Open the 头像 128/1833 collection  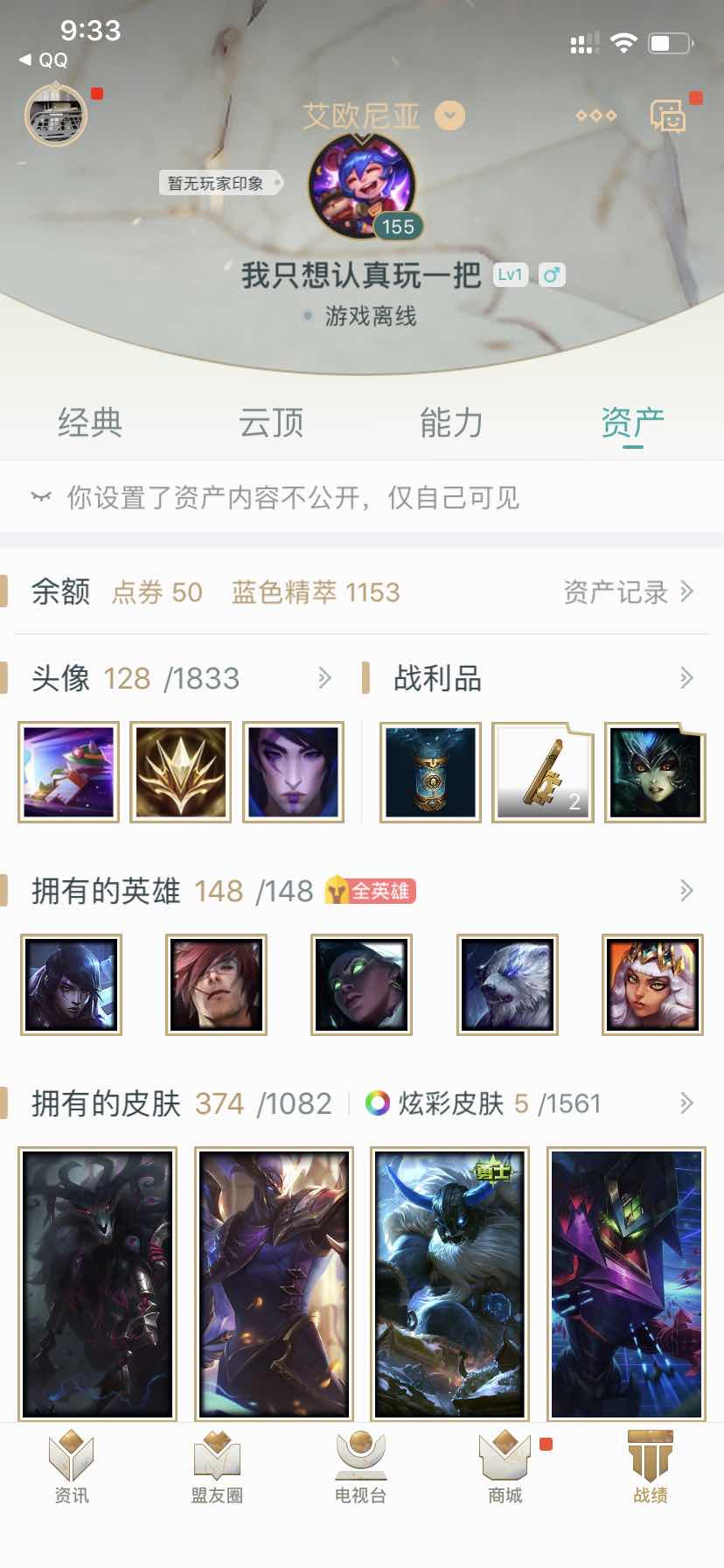point(179,678)
